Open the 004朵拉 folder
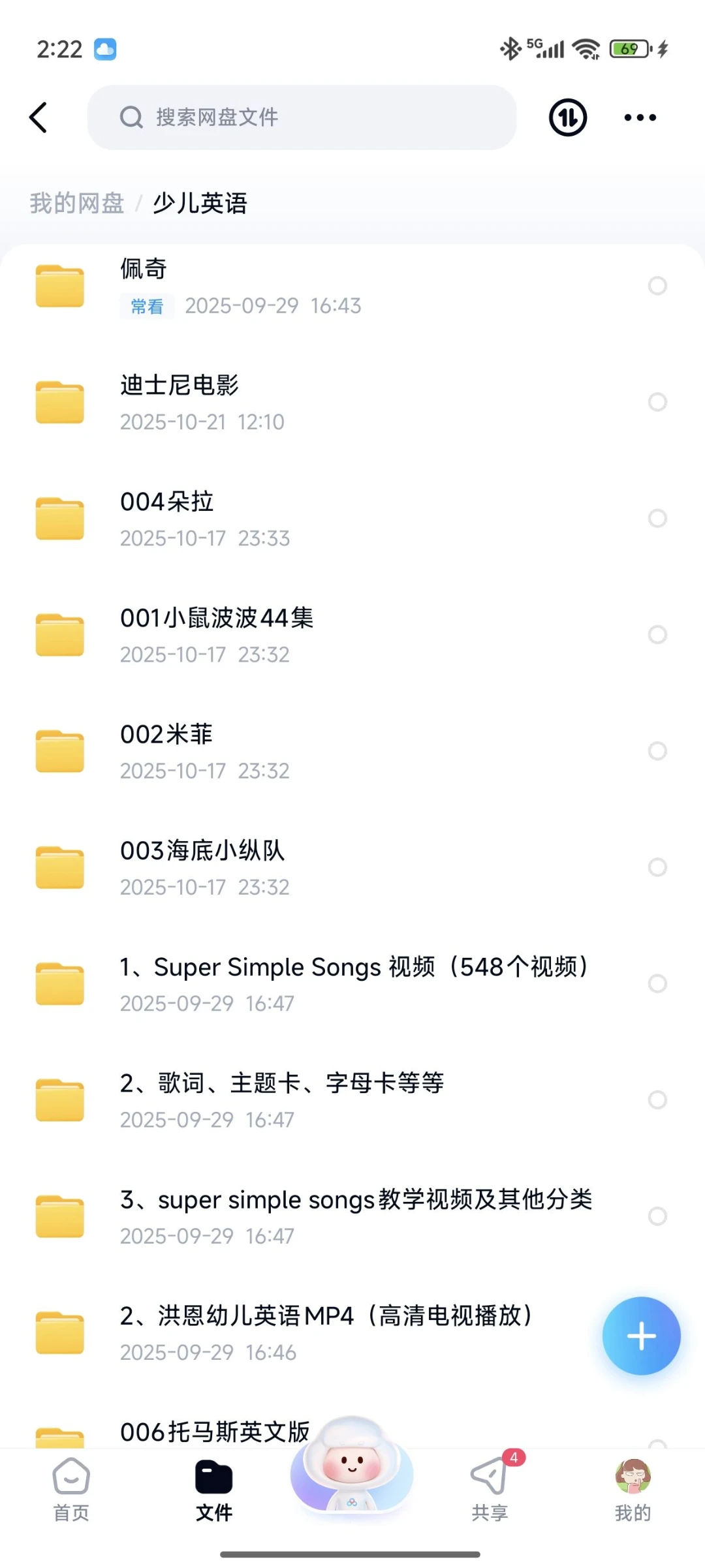 tap(167, 502)
